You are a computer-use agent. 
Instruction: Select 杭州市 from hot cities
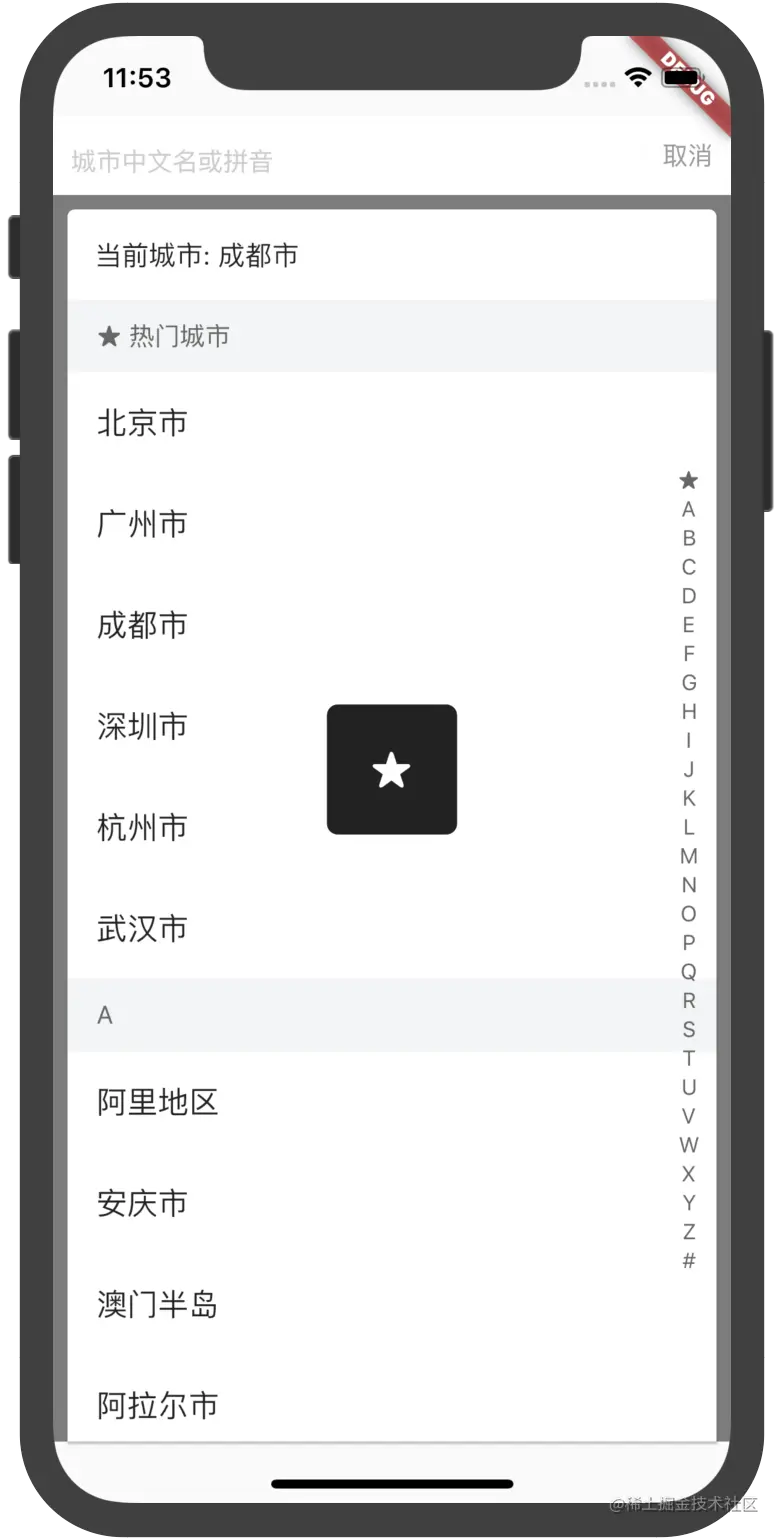click(142, 827)
